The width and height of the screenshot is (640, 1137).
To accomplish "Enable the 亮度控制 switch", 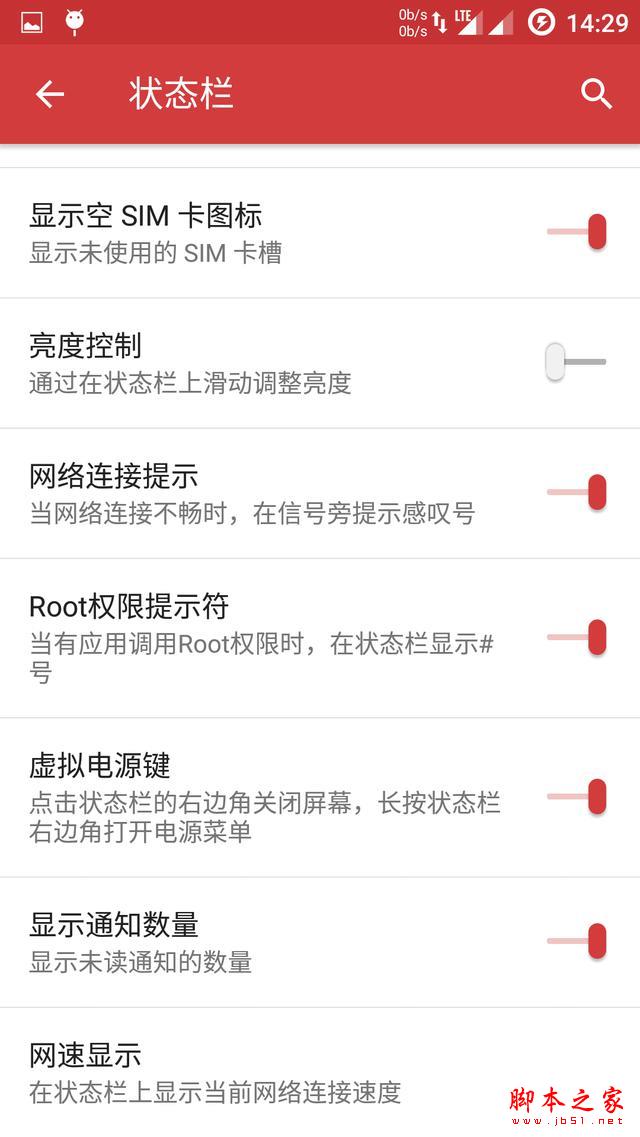I will click(x=576, y=362).
